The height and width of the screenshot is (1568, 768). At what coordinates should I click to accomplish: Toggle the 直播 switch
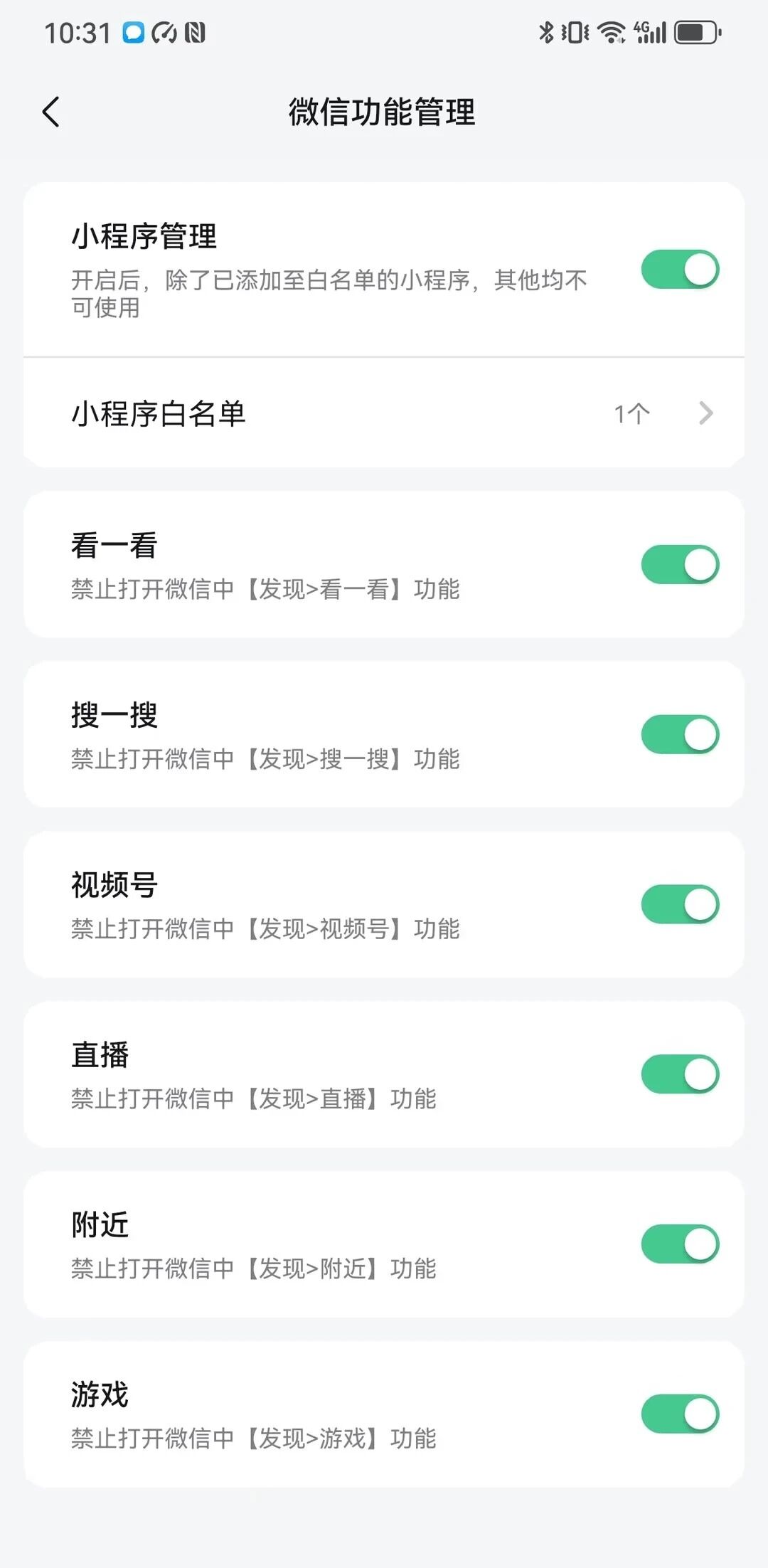coord(680,1074)
